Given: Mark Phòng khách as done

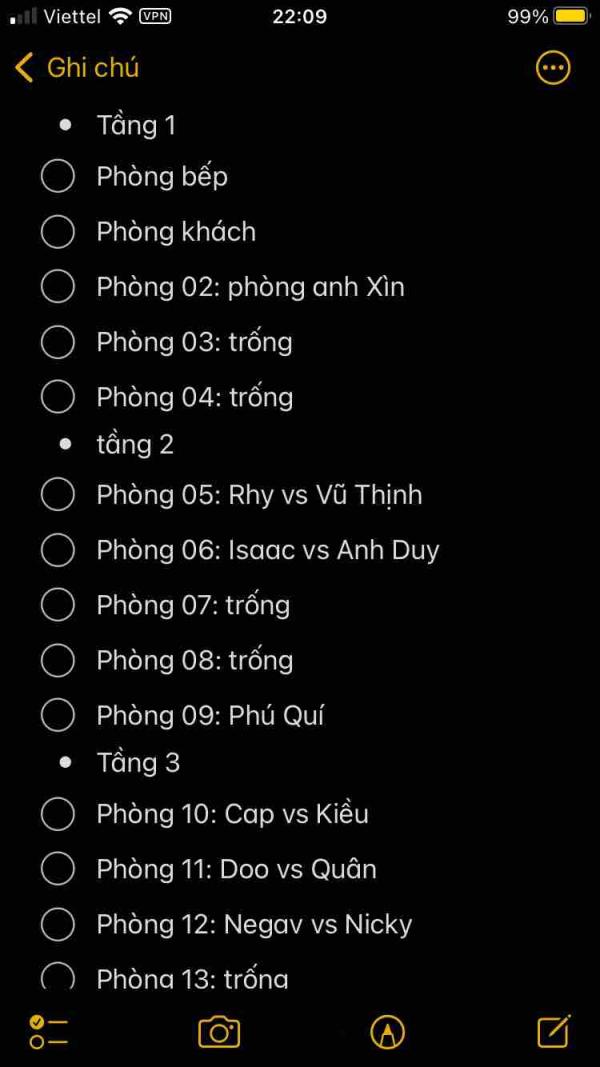Looking at the screenshot, I should point(58,232).
